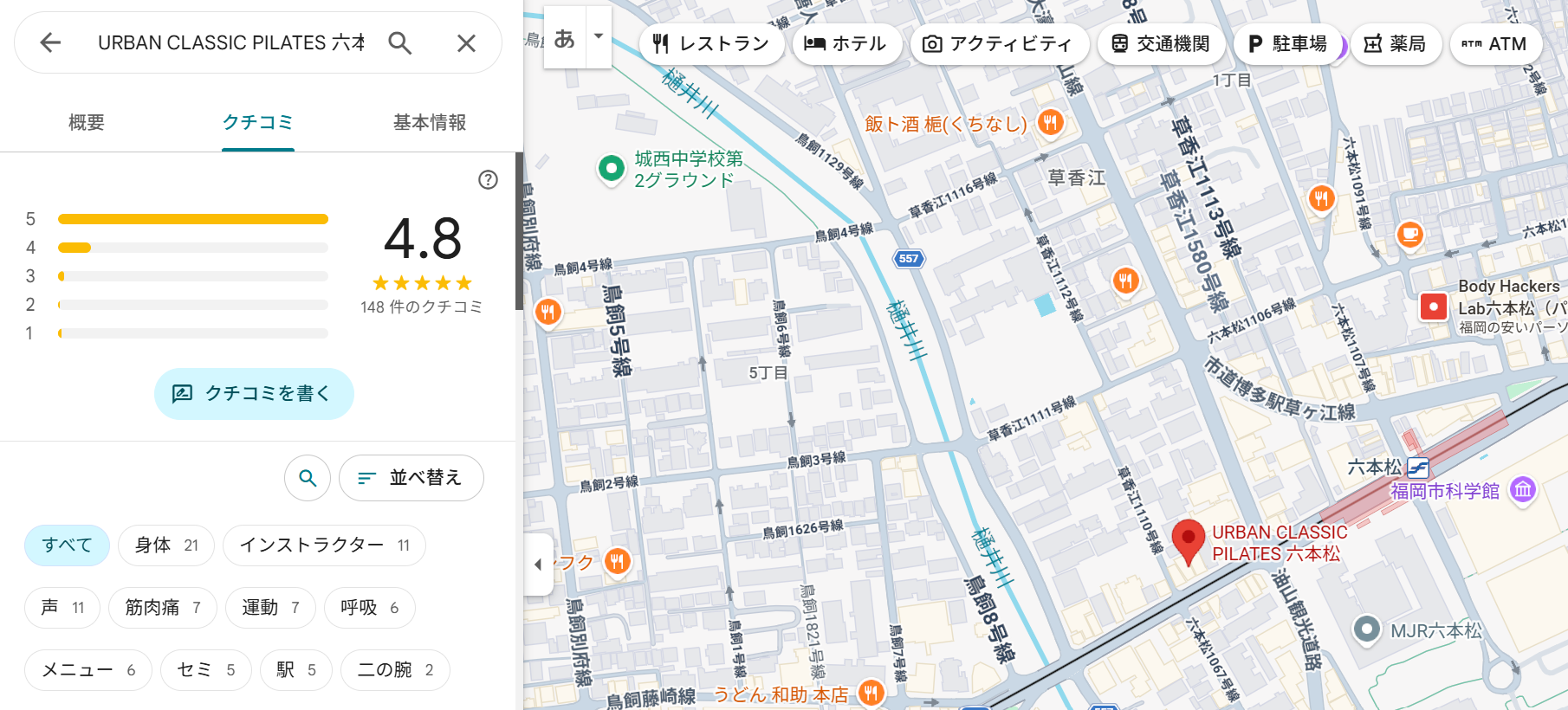Image resolution: width=1568 pixels, height=710 pixels.
Task: Select the 筋肉痛 review chip
Action: pos(162,608)
